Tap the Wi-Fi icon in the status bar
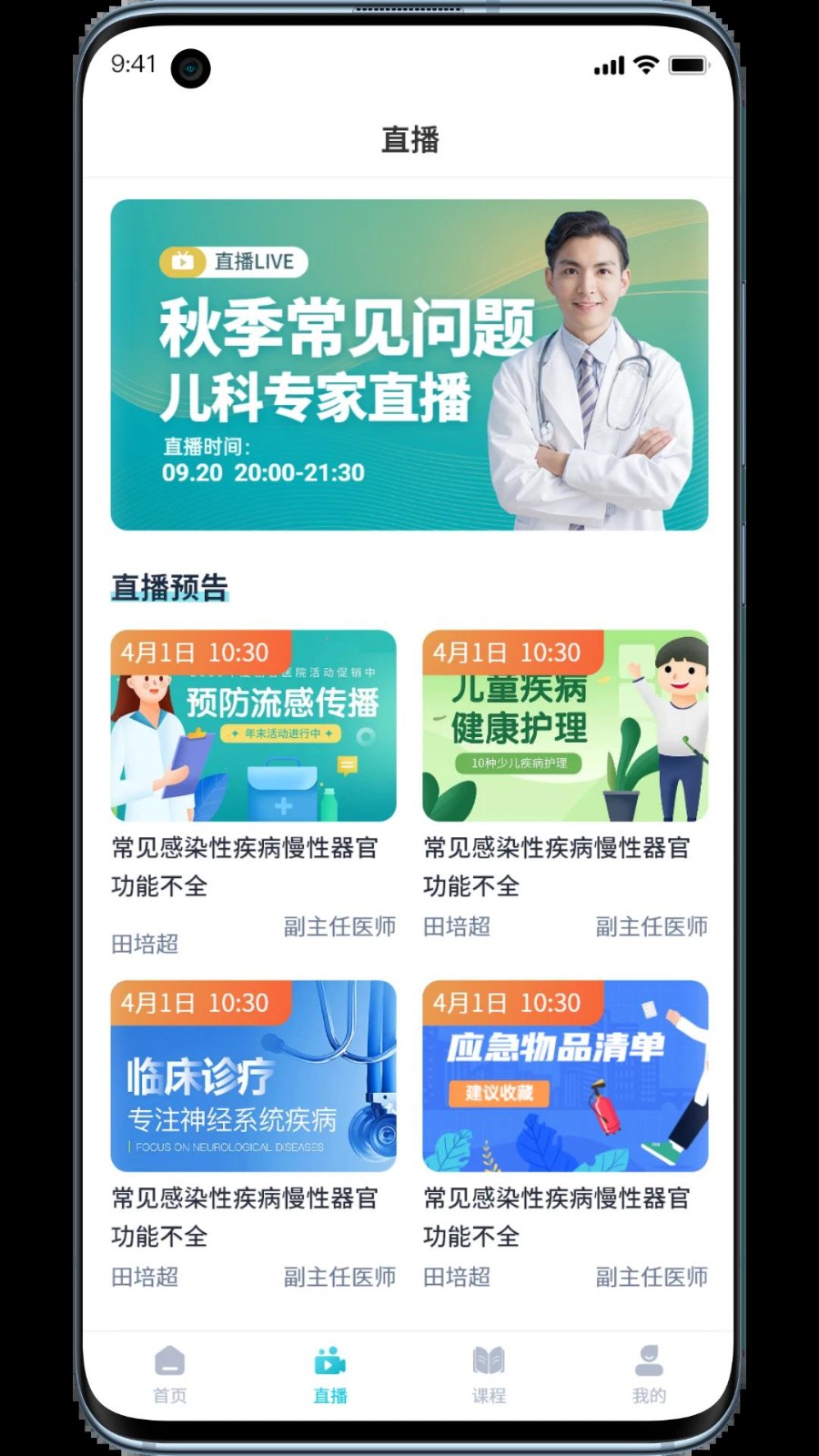The height and width of the screenshot is (1456, 819). (x=647, y=66)
